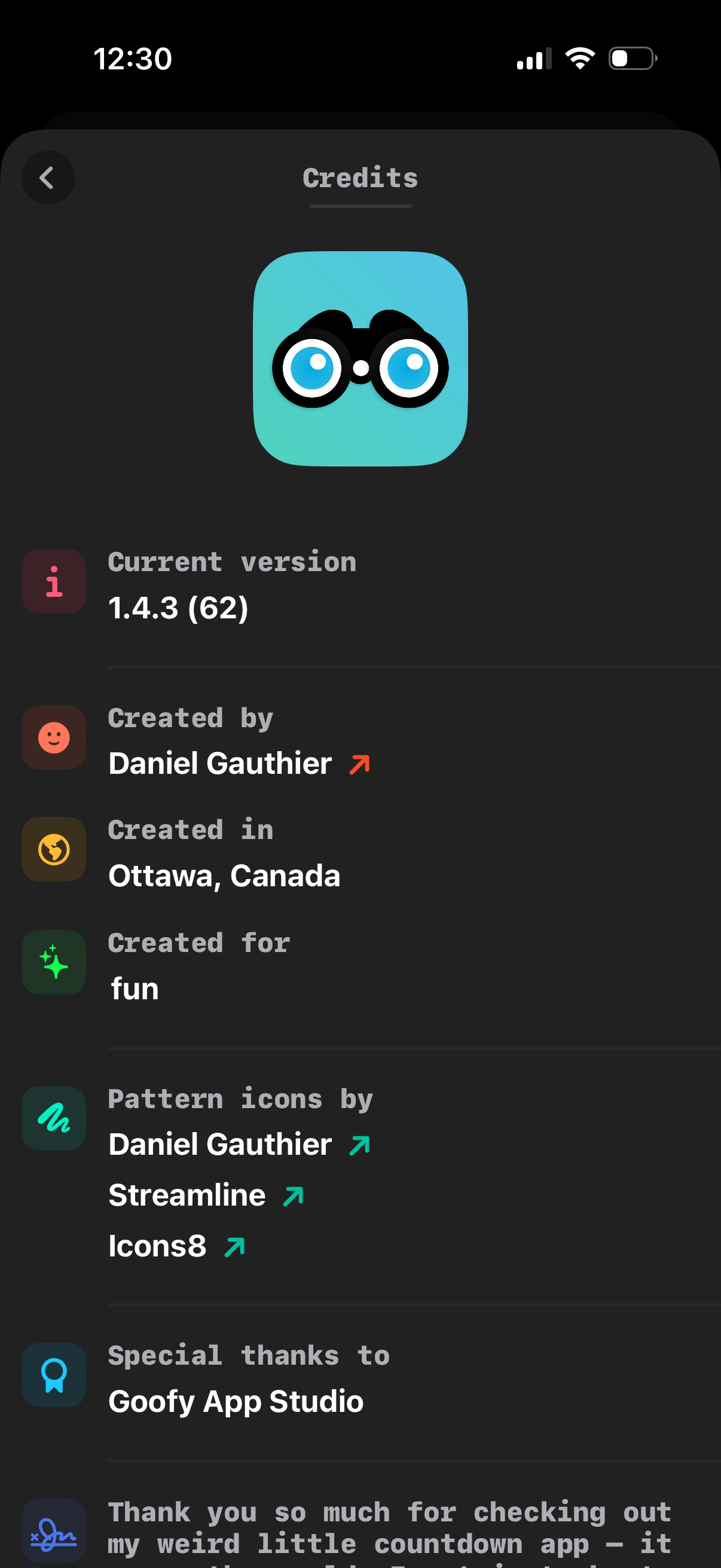This screenshot has width=721, height=1568.
Task: Select the Credits title header
Action: click(360, 177)
